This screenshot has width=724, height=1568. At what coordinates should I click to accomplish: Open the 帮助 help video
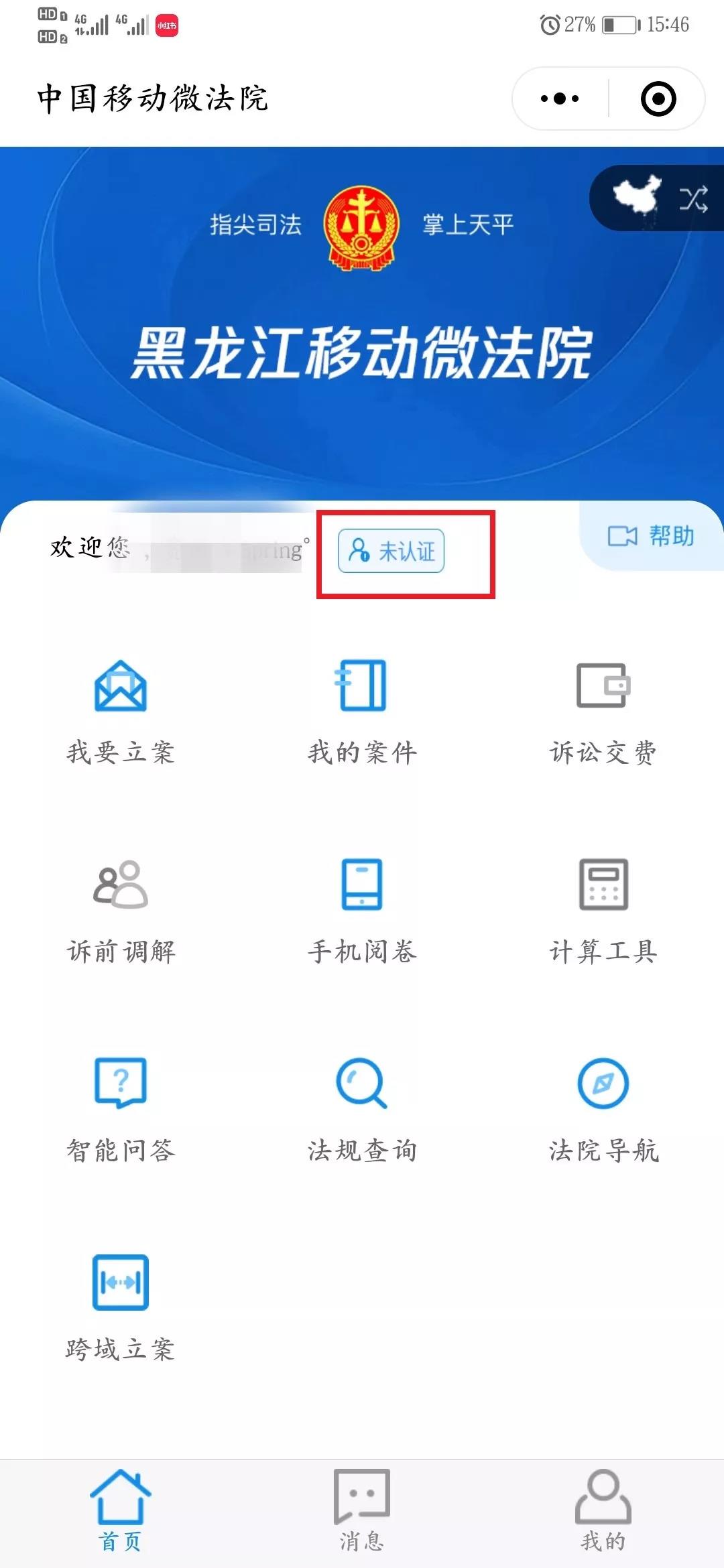click(x=651, y=536)
